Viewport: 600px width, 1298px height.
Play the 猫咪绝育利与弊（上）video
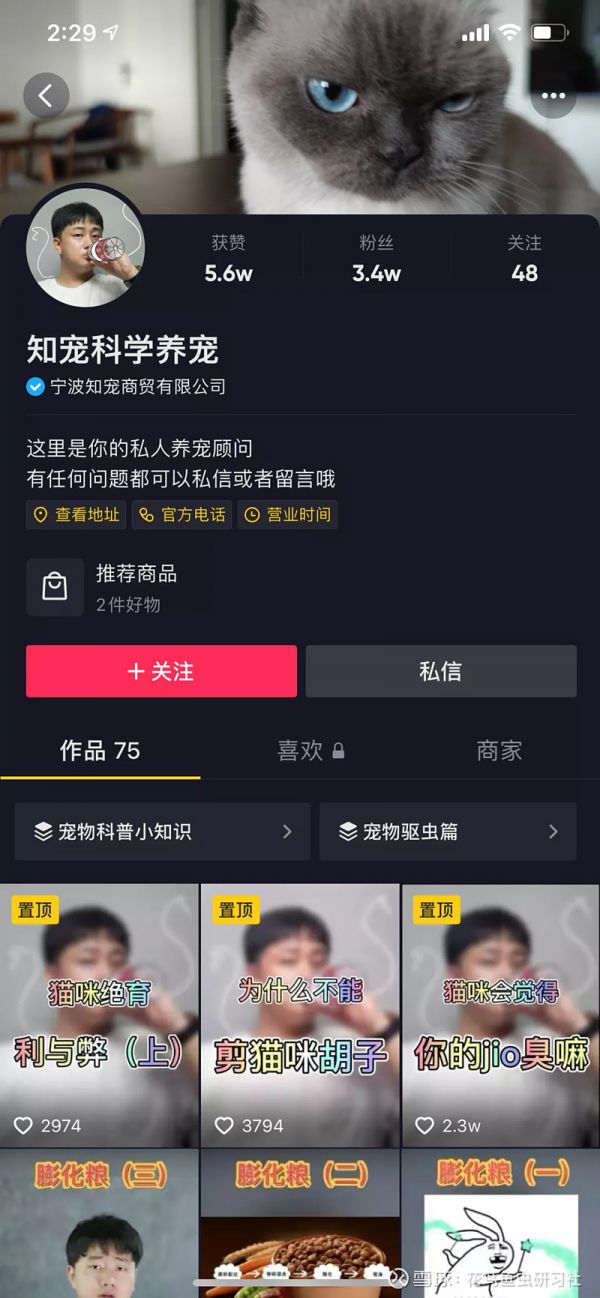point(99,1015)
